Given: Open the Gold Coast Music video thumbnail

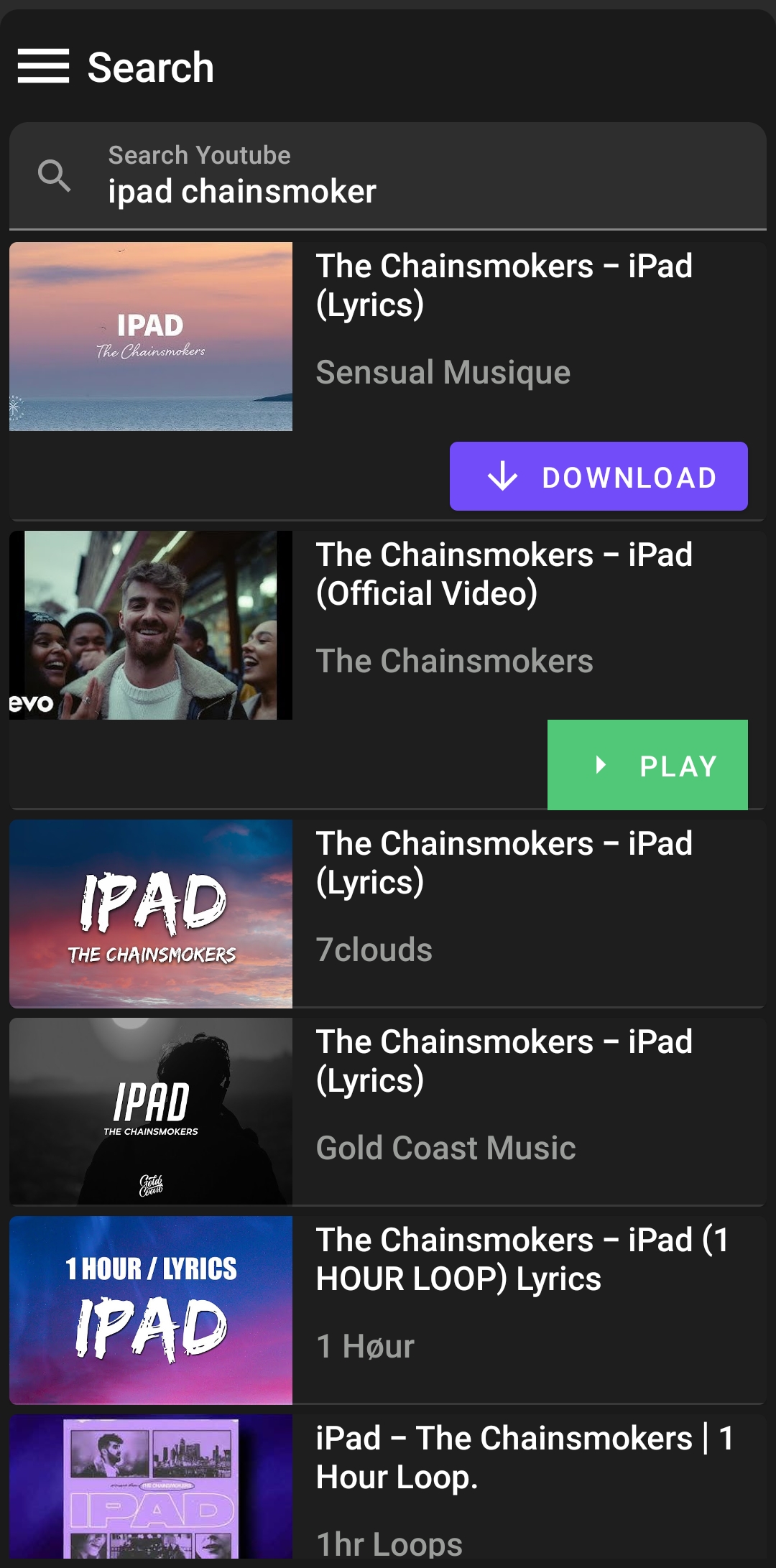Looking at the screenshot, I should click(150, 1110).
